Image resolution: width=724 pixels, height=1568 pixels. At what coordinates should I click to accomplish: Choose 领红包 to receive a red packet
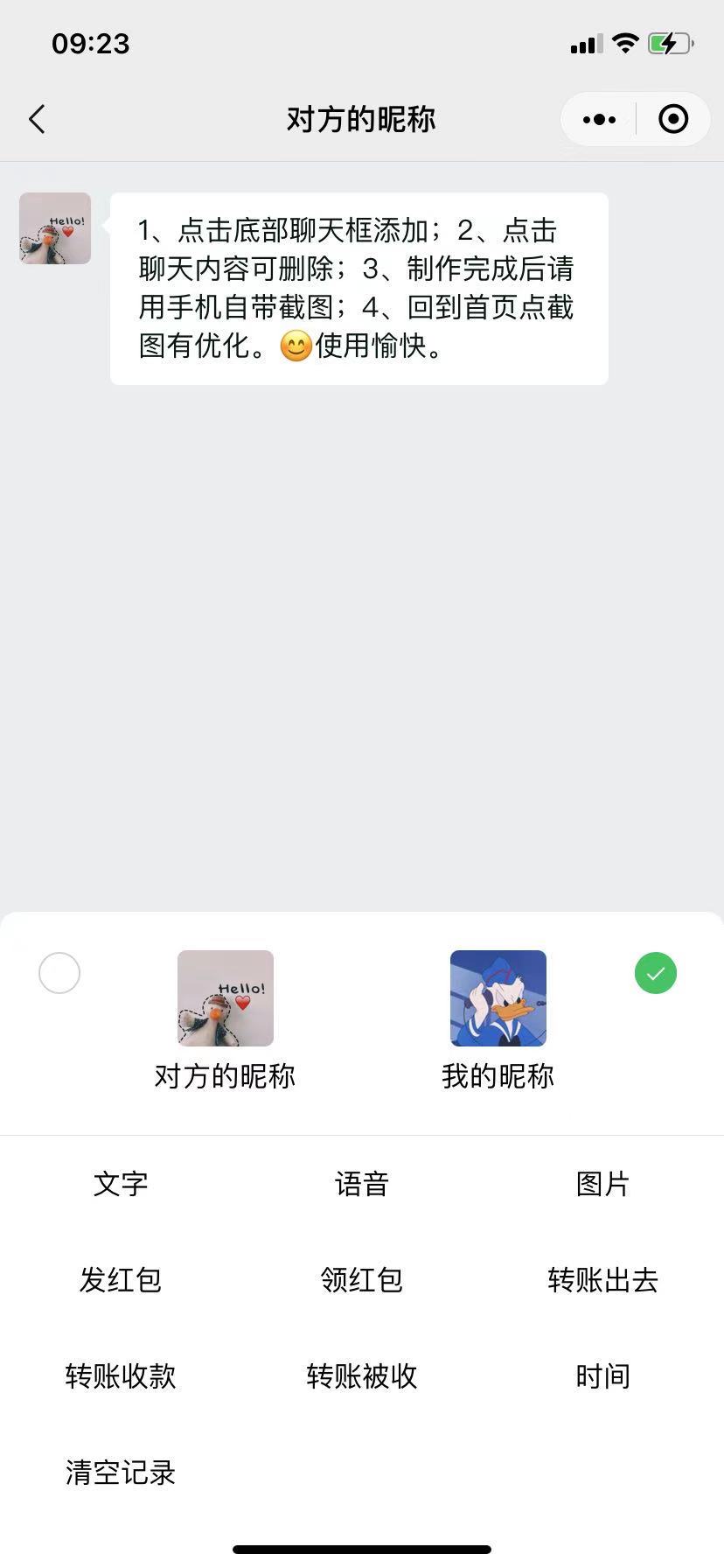361,1280
